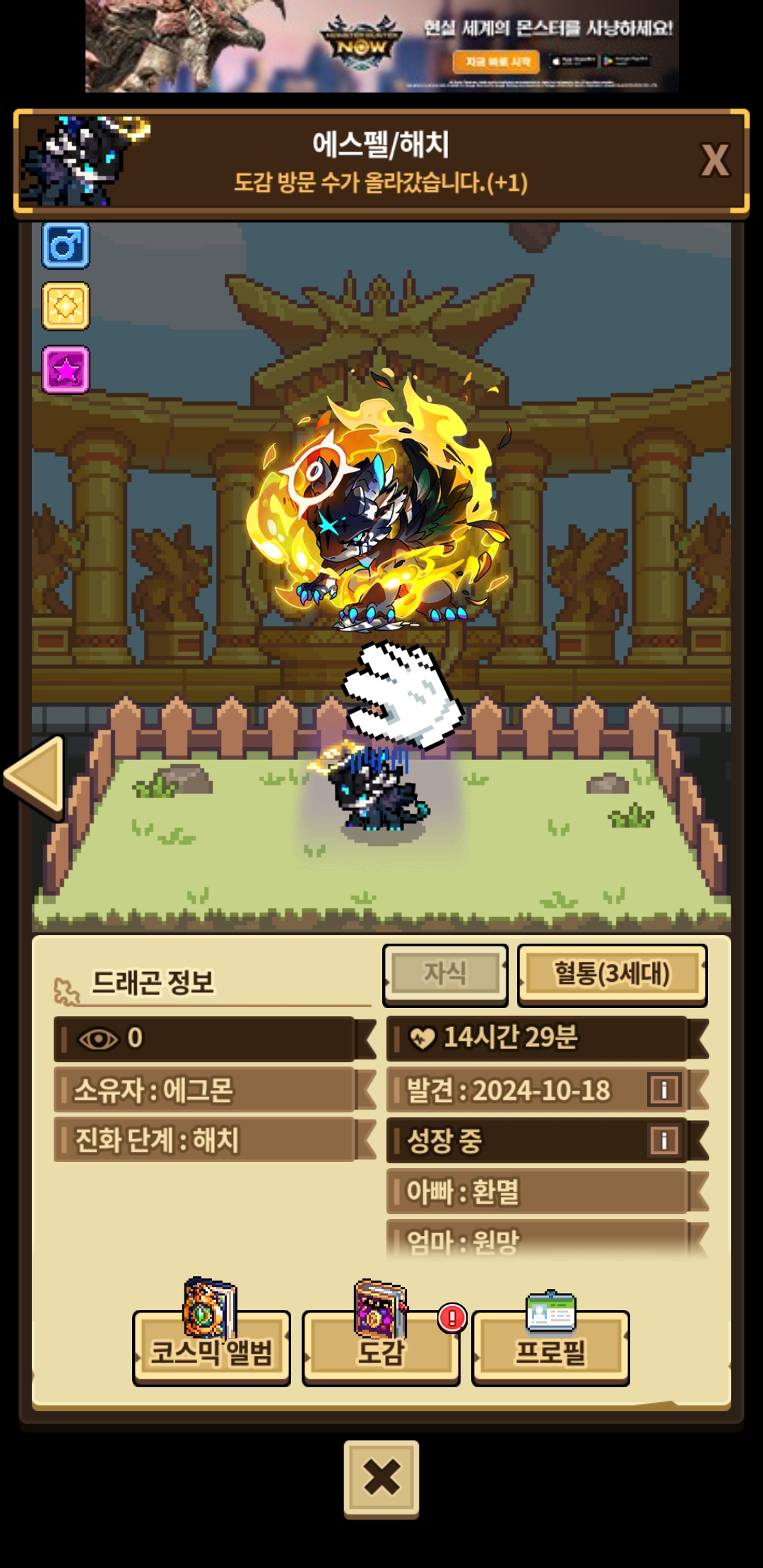Show info for 성장 중 status
Viewport: 763px width, 1568px height.
(663, 1140)
